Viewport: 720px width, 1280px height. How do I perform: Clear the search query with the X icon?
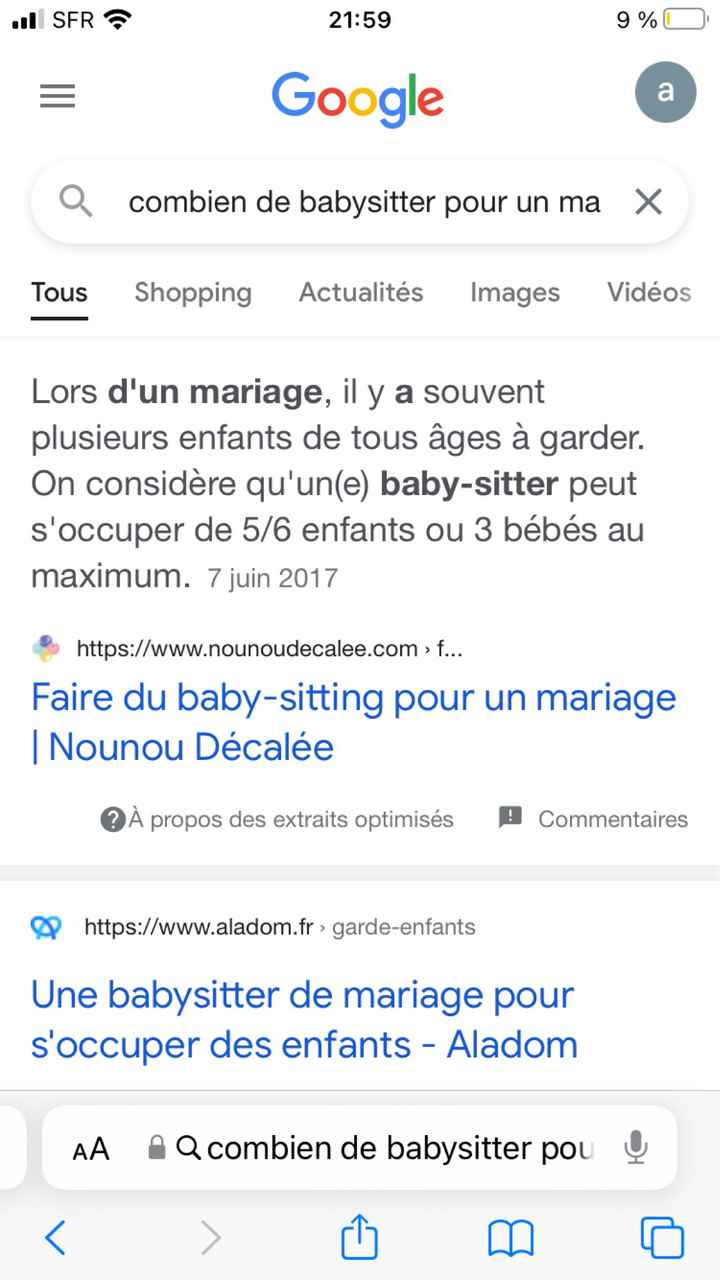click(648, 201)
